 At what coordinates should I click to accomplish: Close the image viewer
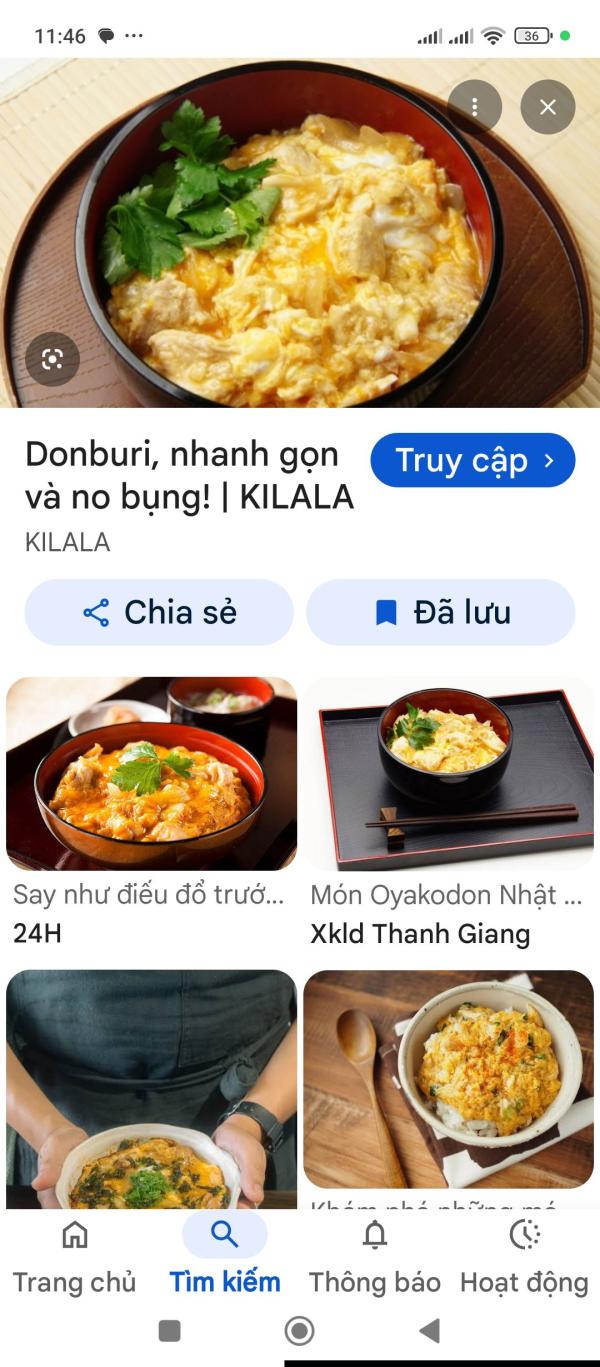point(548,107)
